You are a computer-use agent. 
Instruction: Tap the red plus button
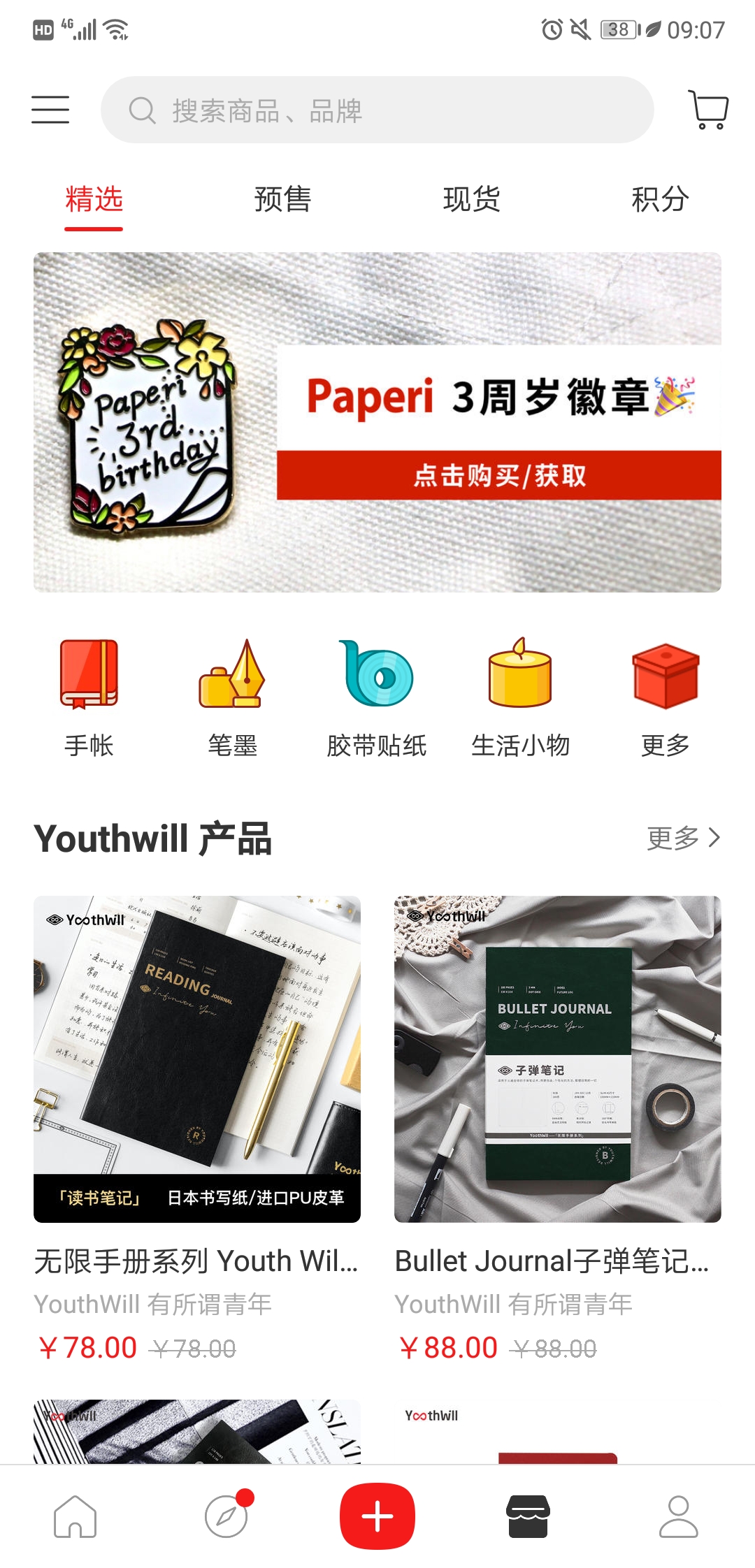tap(377, 1516)
